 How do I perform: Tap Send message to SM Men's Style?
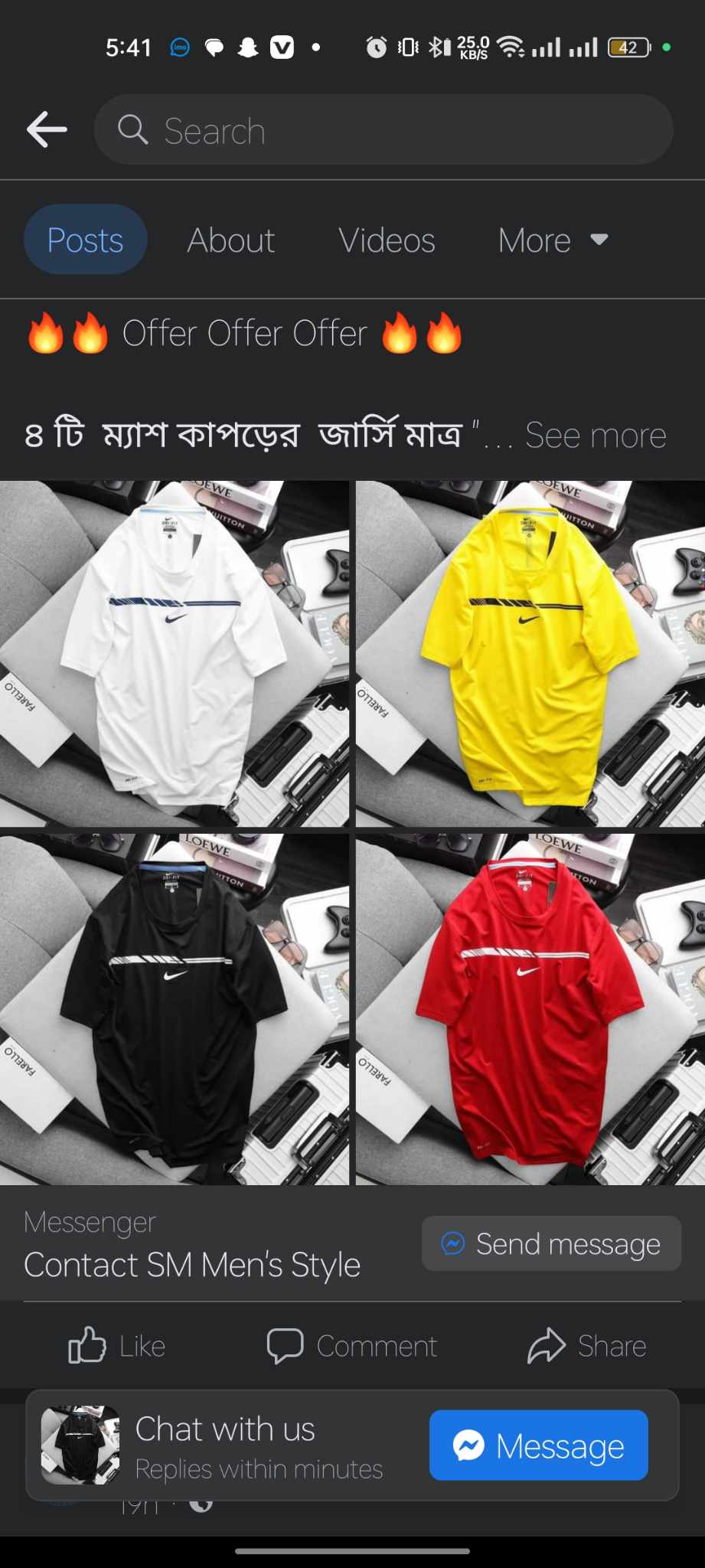pos(551,1243)
